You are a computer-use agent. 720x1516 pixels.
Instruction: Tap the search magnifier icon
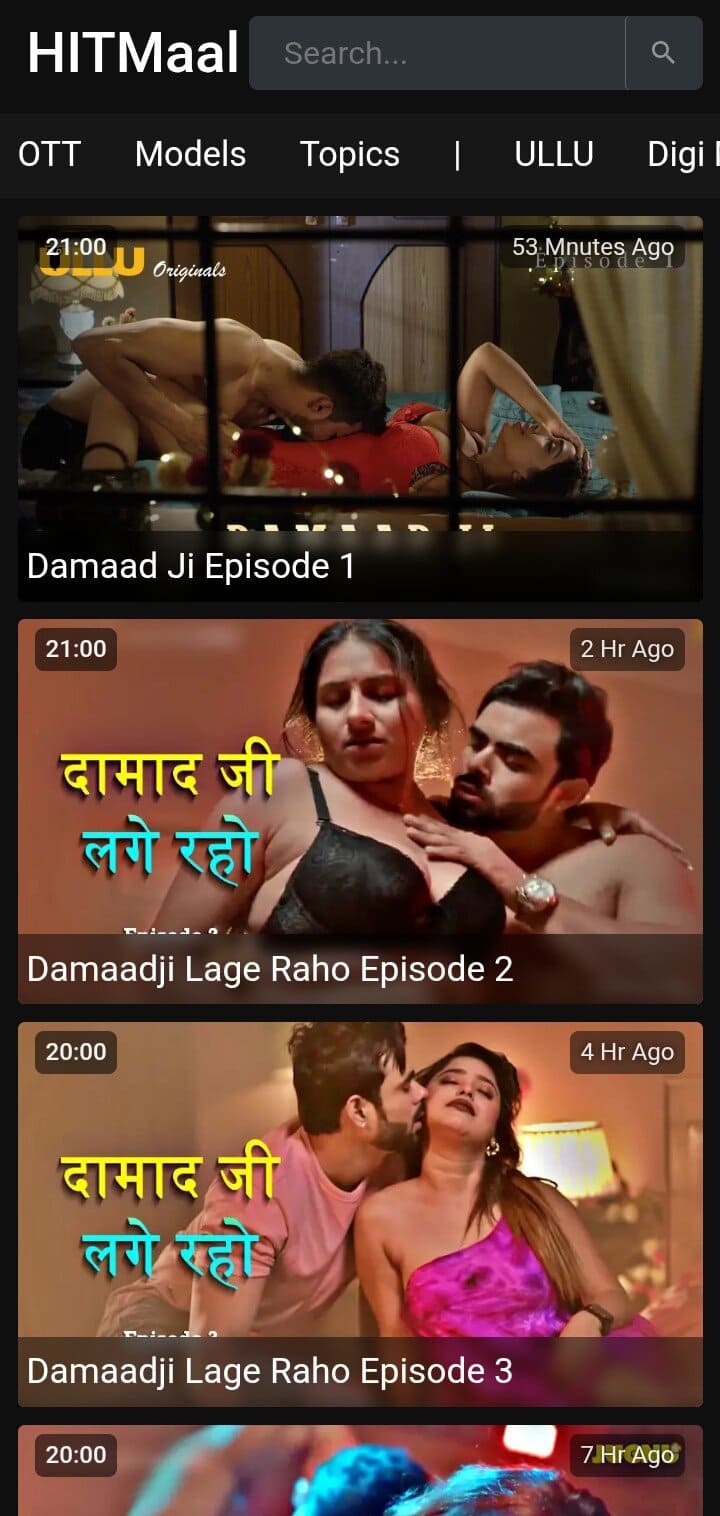(x=663, y=53)
